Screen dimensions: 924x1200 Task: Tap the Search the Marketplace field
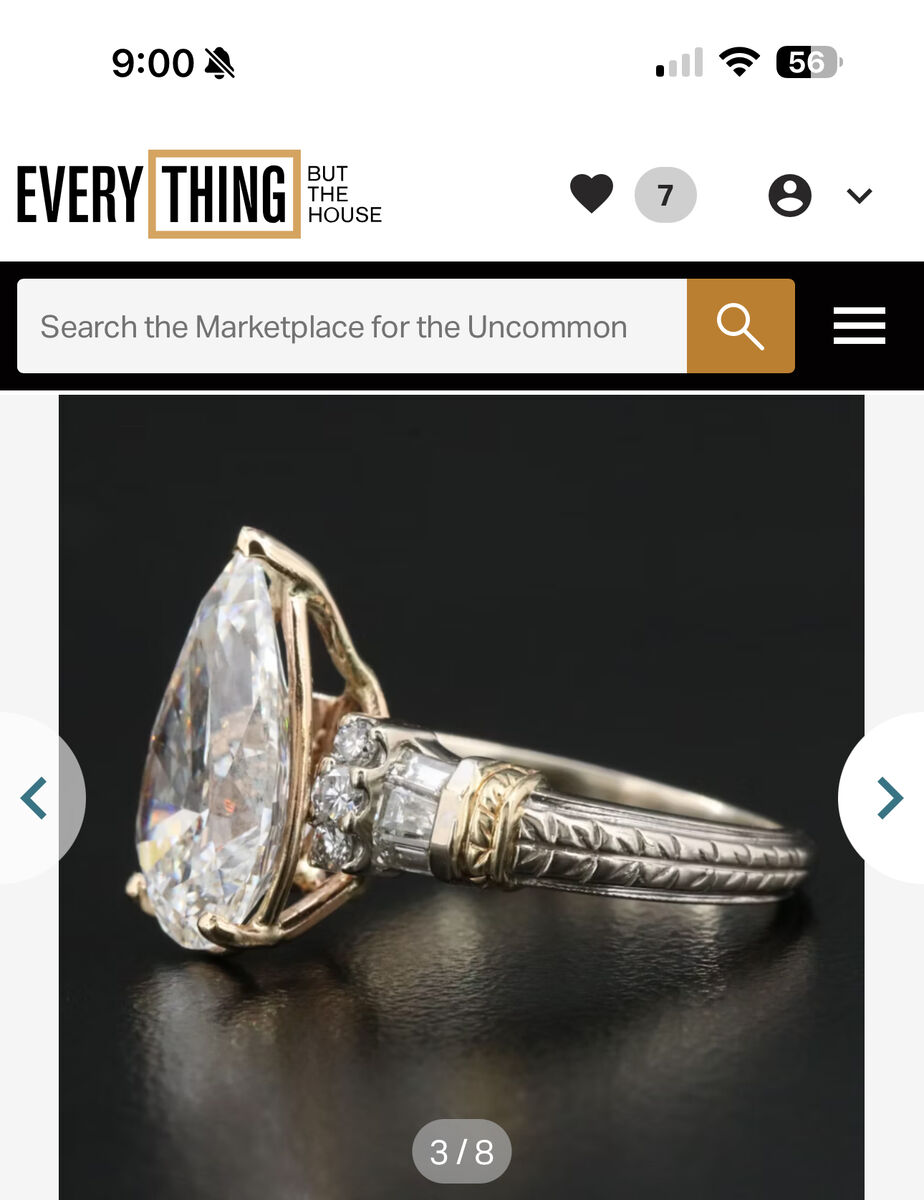coord(351,326)
